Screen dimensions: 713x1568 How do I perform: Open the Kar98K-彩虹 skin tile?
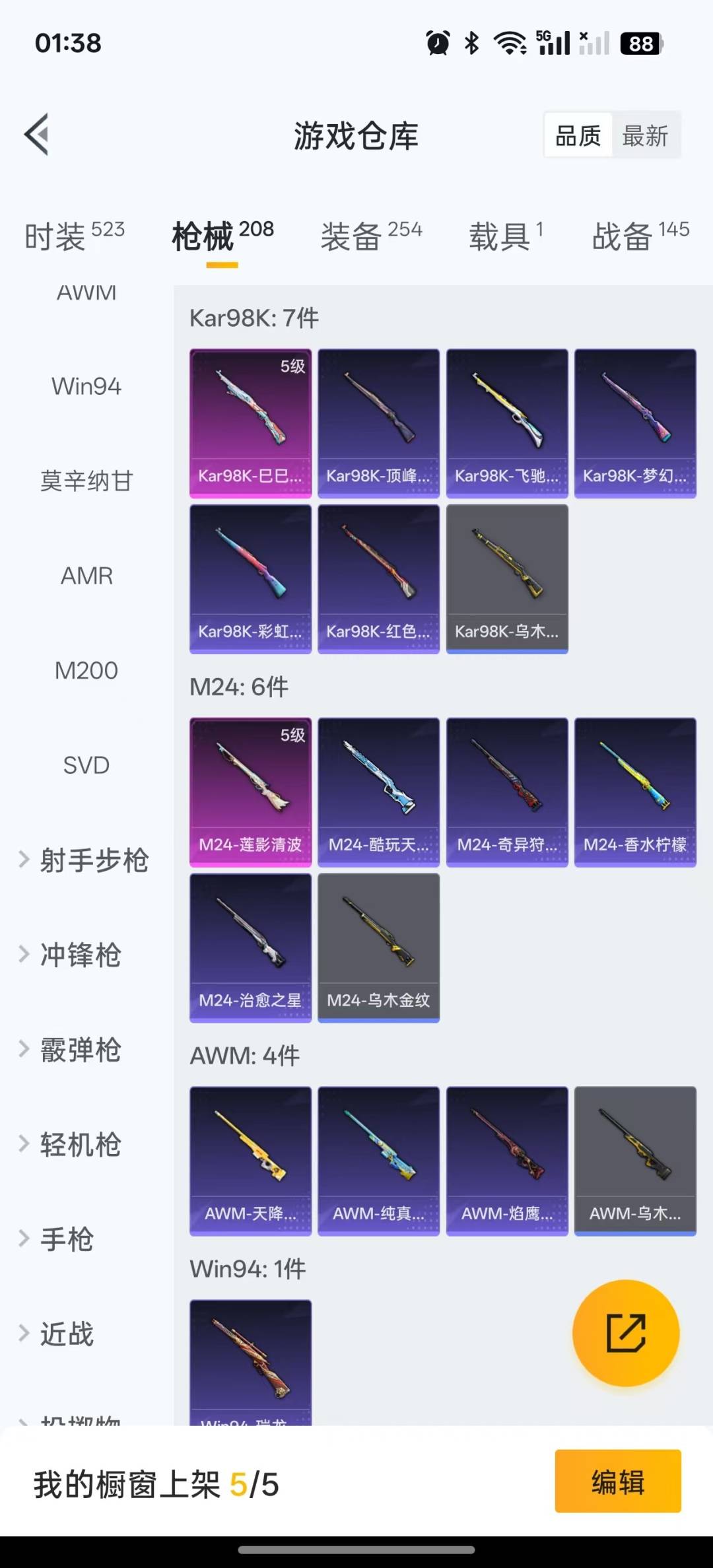250,579
